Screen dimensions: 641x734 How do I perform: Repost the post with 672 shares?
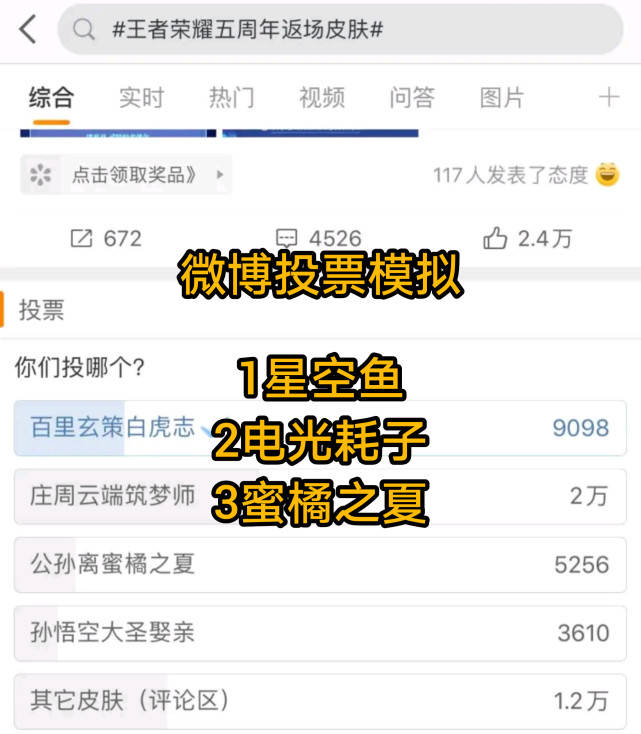(x=106, y=238)
